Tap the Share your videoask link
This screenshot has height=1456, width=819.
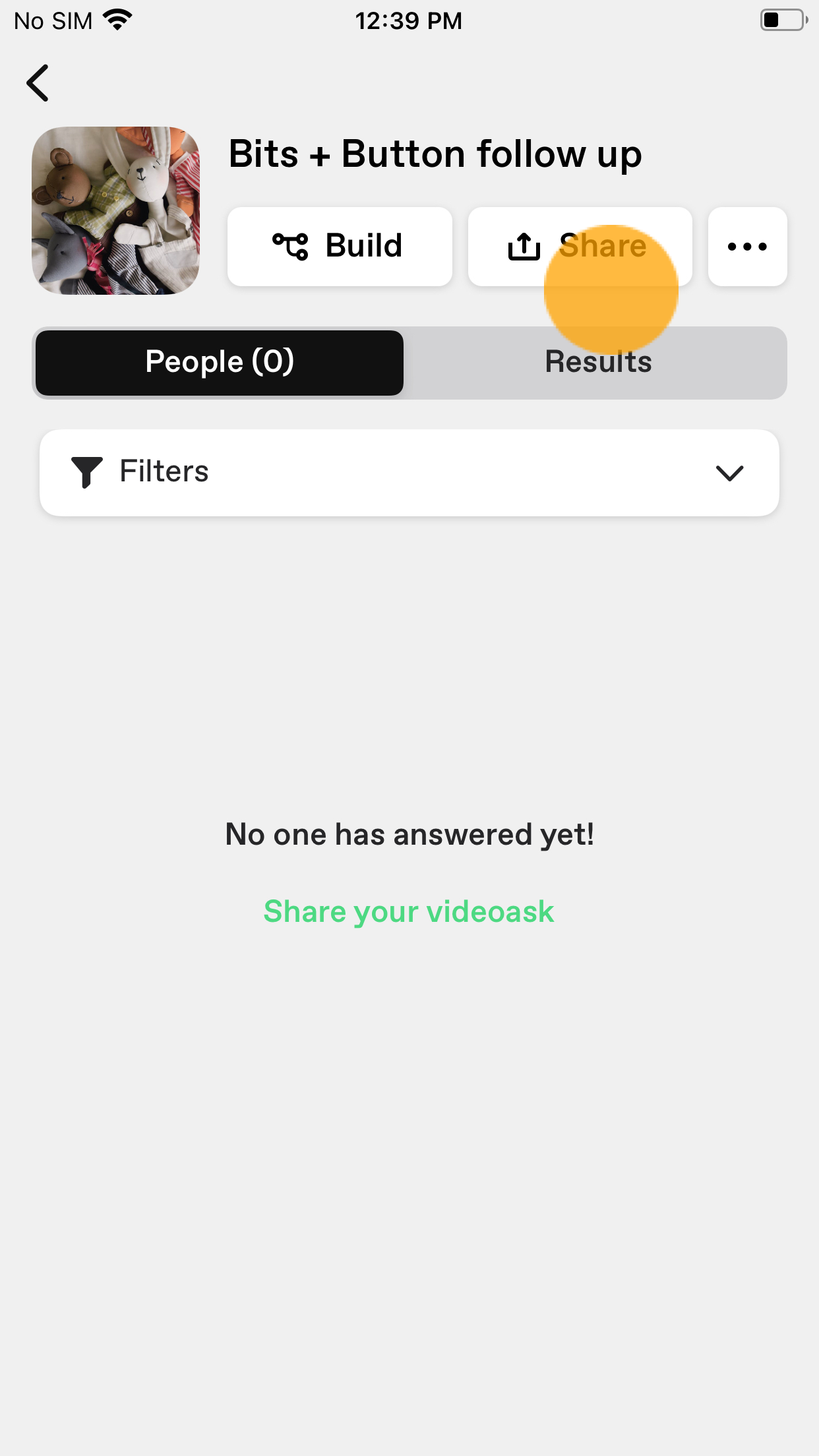point(409,912)
